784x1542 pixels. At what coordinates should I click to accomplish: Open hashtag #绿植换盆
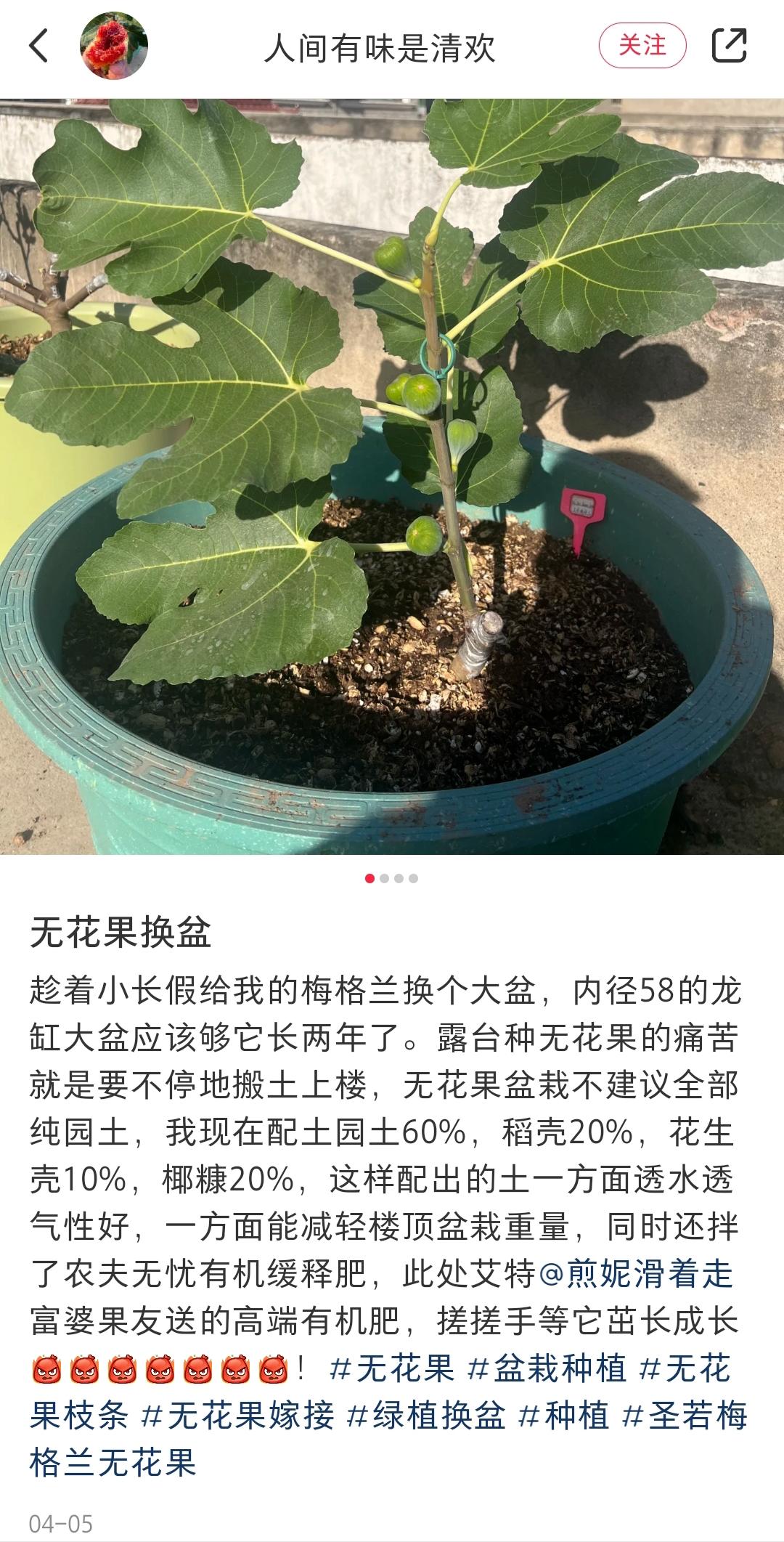point(426,1415)
